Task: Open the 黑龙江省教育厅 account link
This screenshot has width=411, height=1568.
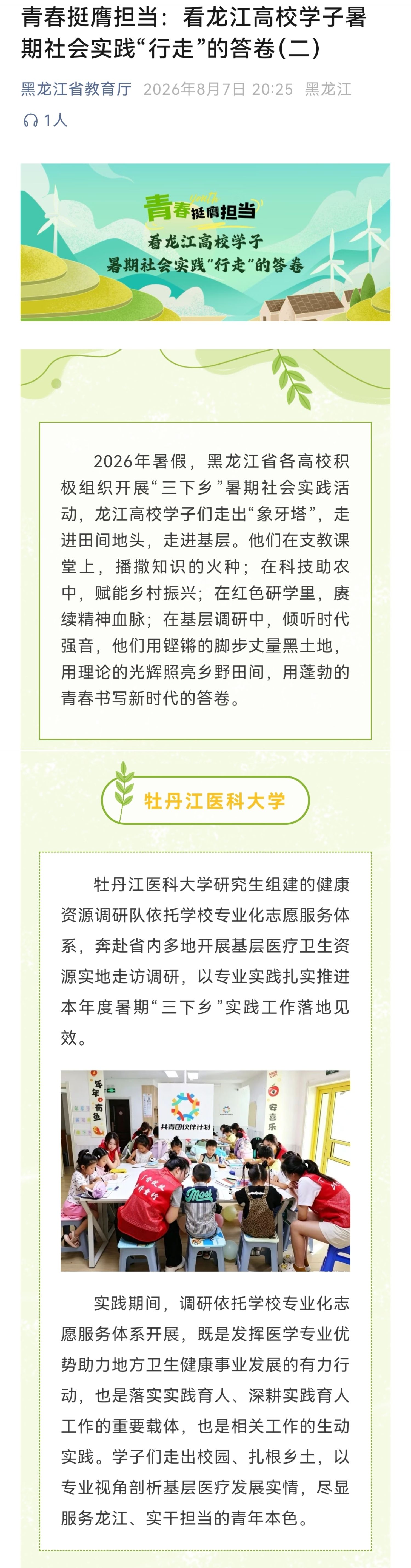Action: (77, 89)
